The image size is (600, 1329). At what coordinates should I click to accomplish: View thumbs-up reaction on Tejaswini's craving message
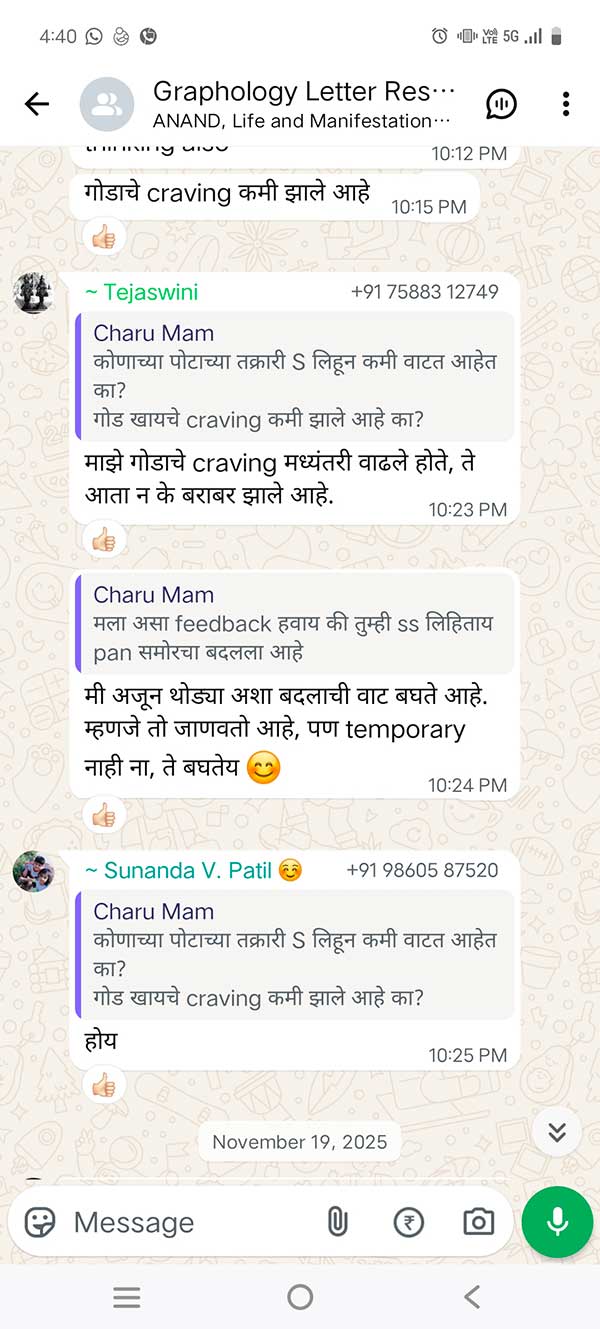pyautogui.click(x=103, y=541)
